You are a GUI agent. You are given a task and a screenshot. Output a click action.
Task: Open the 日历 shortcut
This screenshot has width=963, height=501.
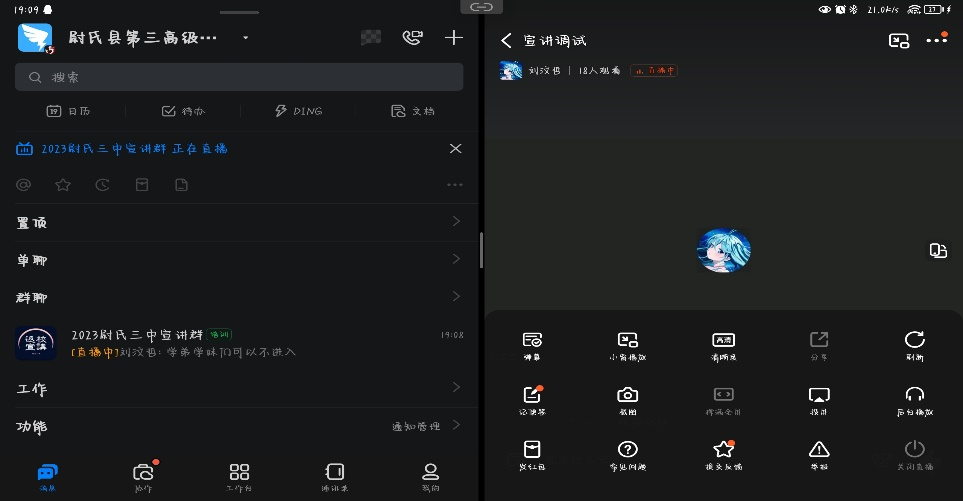68,111
